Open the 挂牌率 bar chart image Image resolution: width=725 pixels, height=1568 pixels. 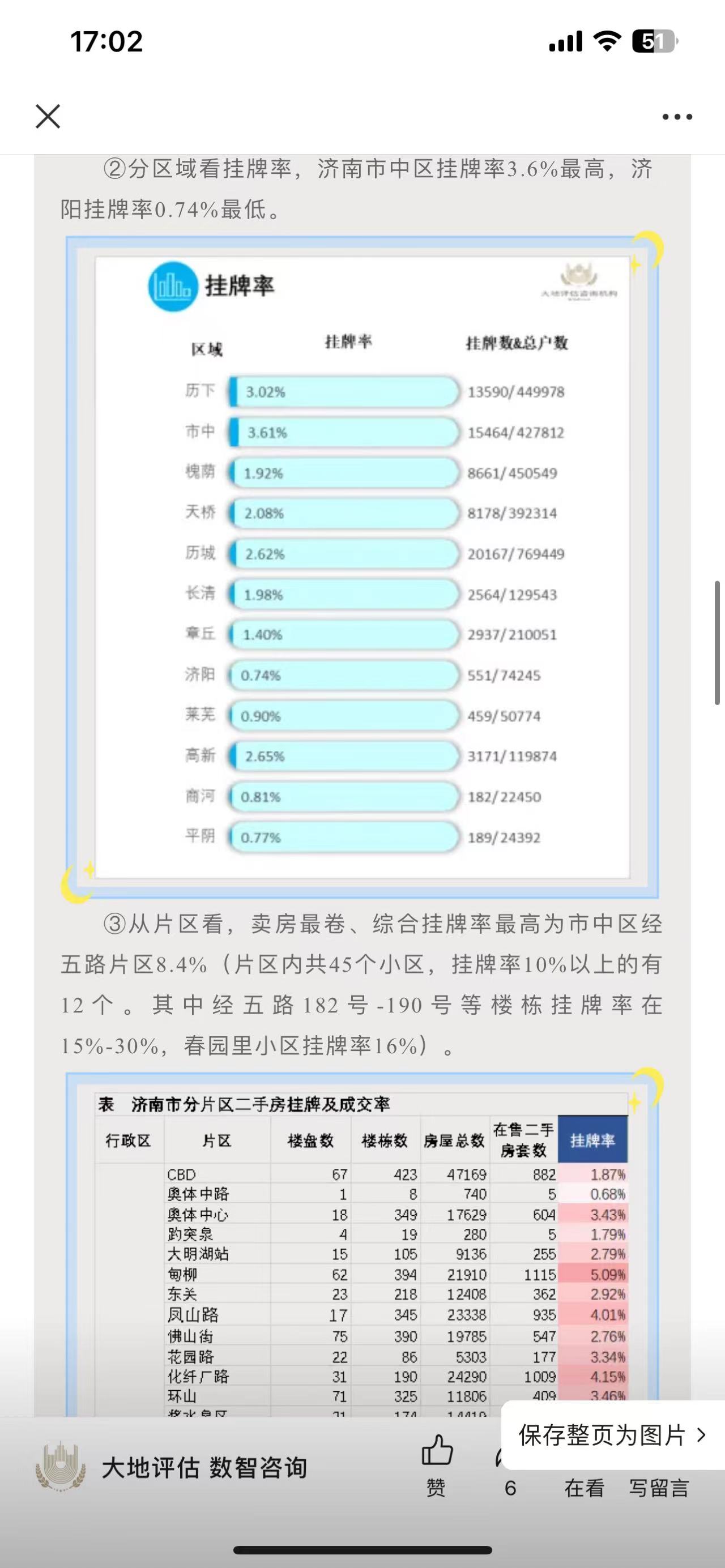362,566
